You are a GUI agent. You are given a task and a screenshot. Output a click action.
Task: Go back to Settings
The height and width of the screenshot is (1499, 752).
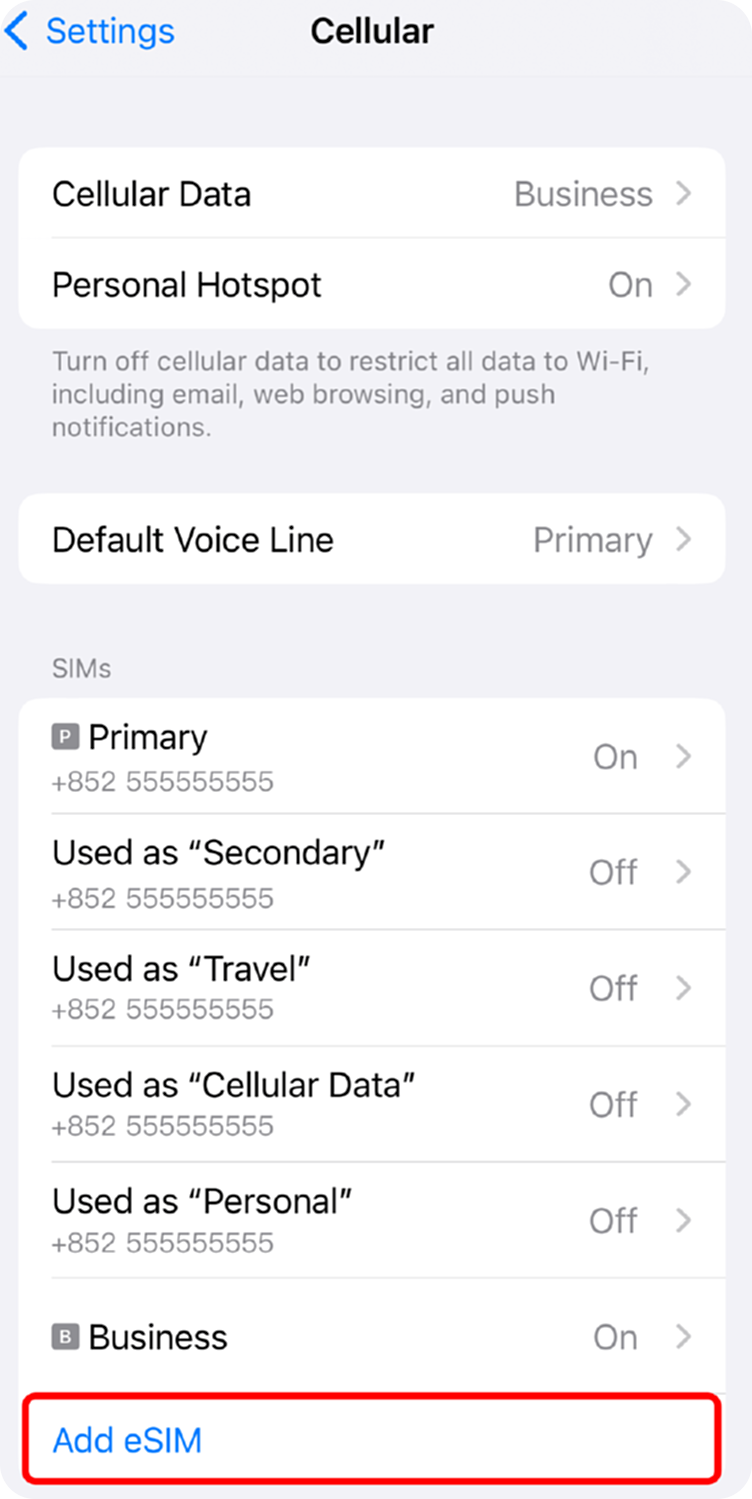point(90,32)
